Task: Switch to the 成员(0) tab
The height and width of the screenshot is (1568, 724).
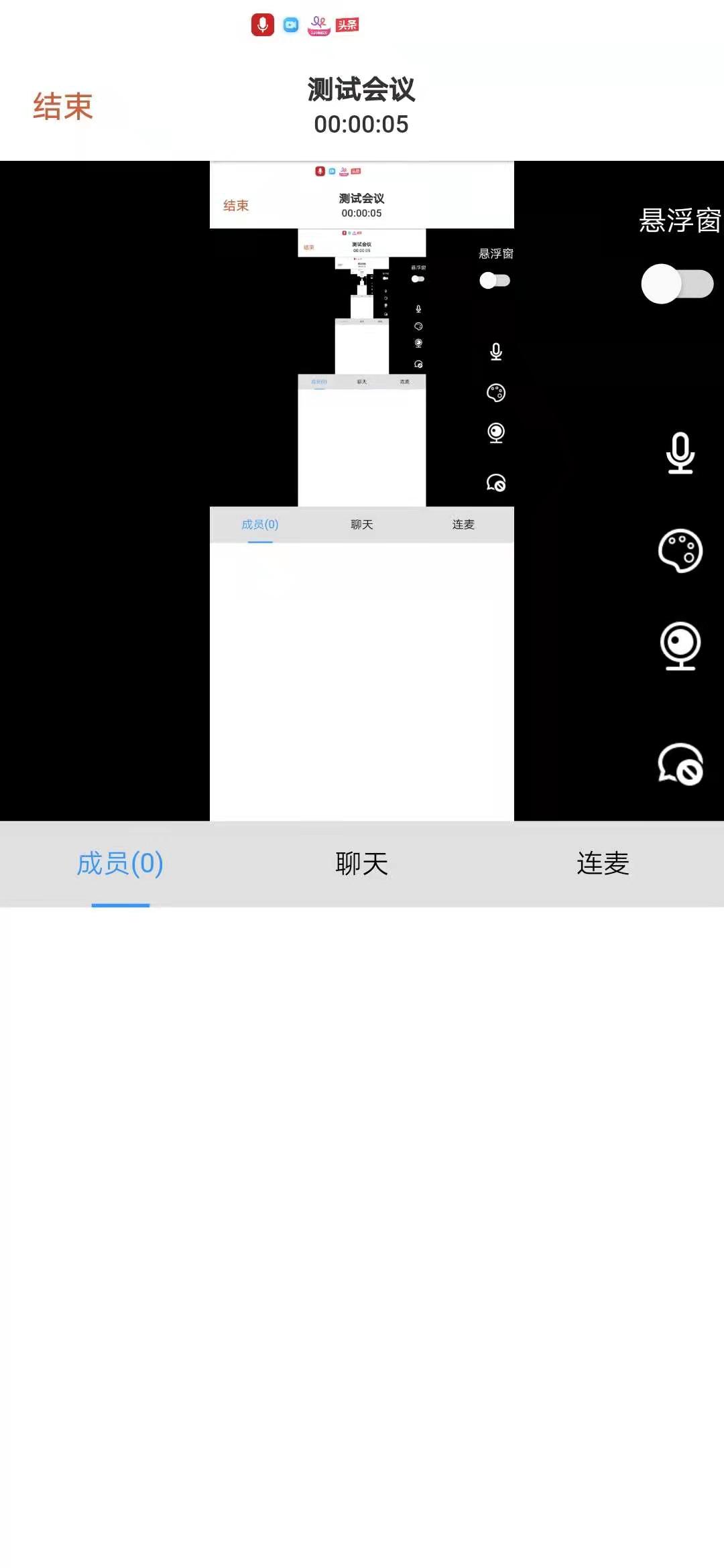Action: 120,863
